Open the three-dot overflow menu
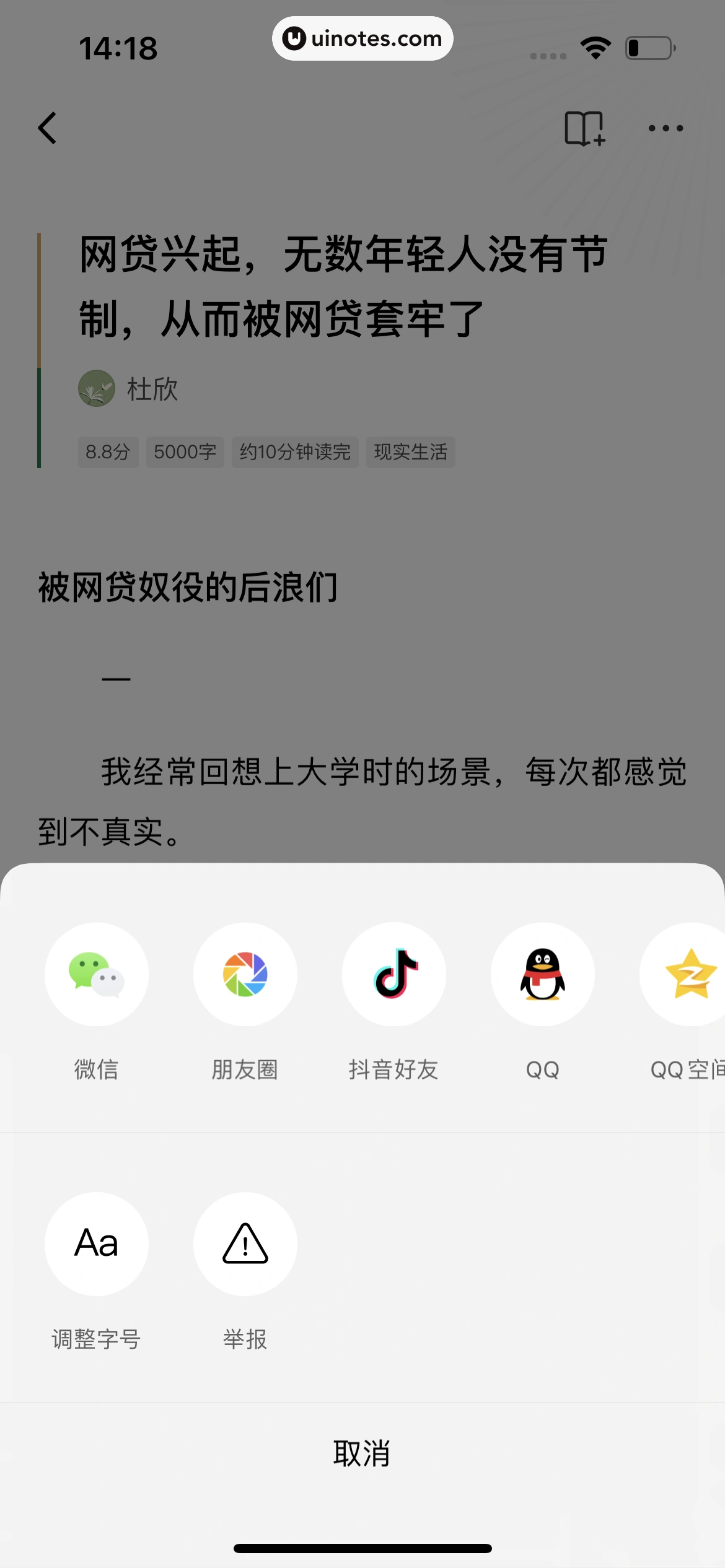 666,128
